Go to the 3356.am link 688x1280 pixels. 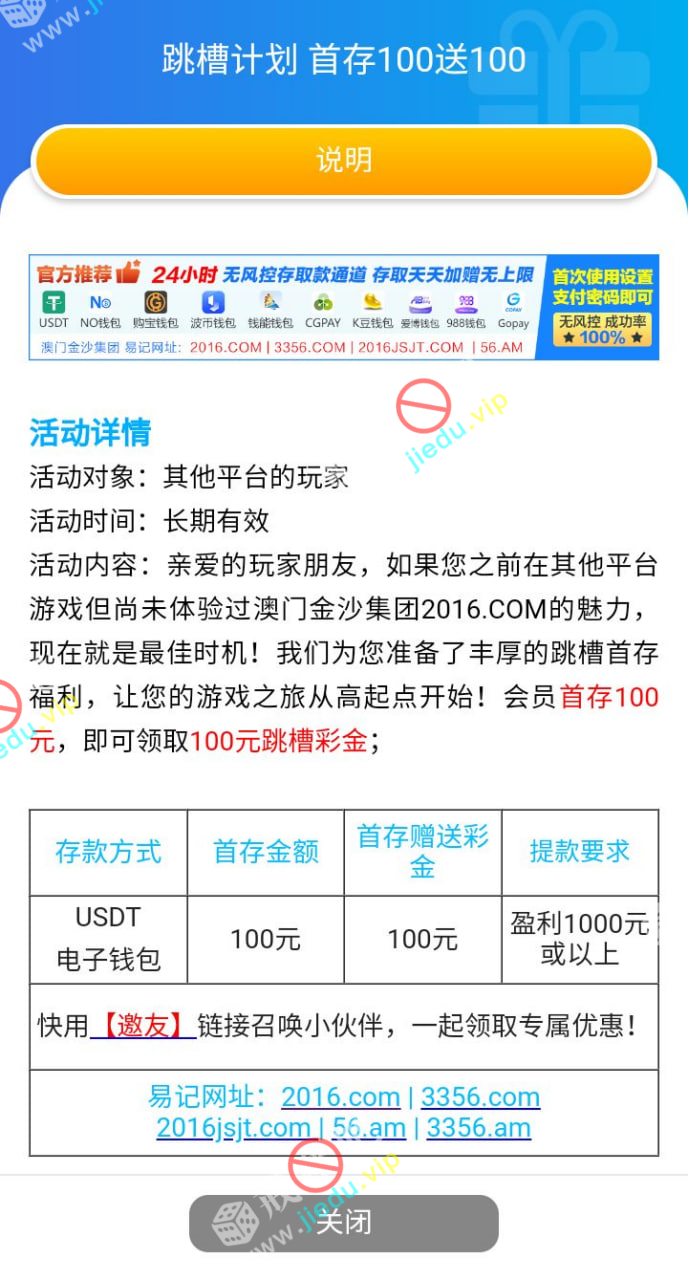[478, 1128]
